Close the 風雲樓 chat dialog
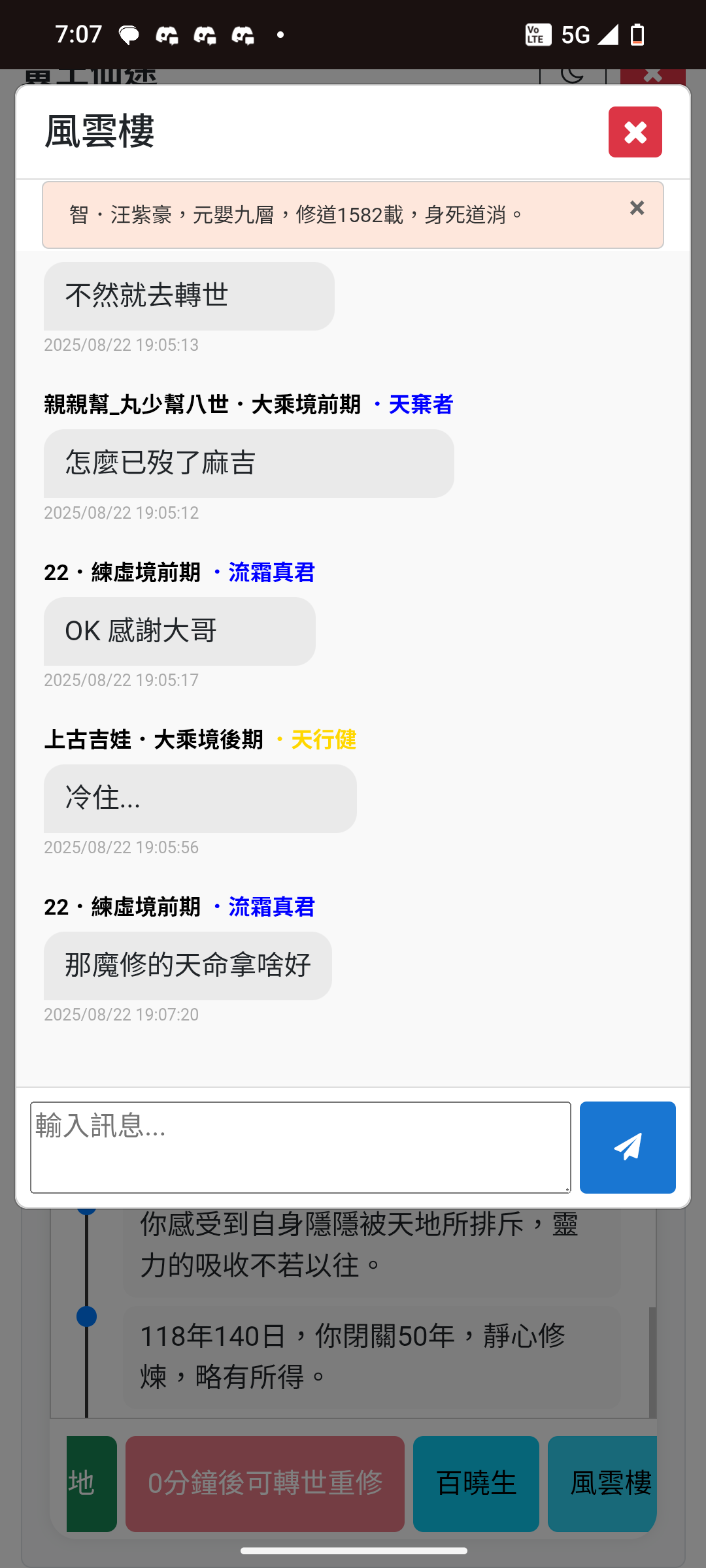The height and width of the screenshot is (1568, 706). click(635, 132)
